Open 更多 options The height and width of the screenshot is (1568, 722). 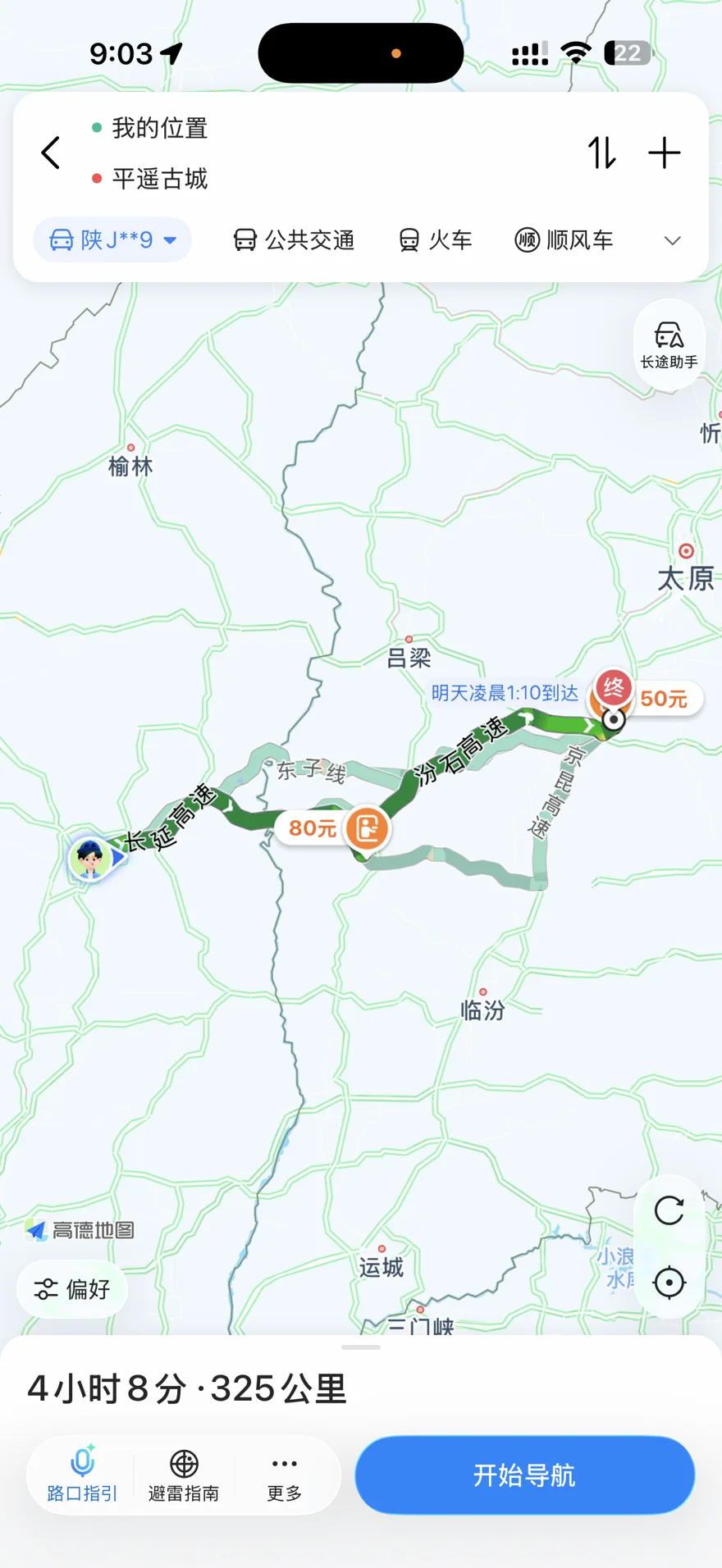tap(285, 1474)
